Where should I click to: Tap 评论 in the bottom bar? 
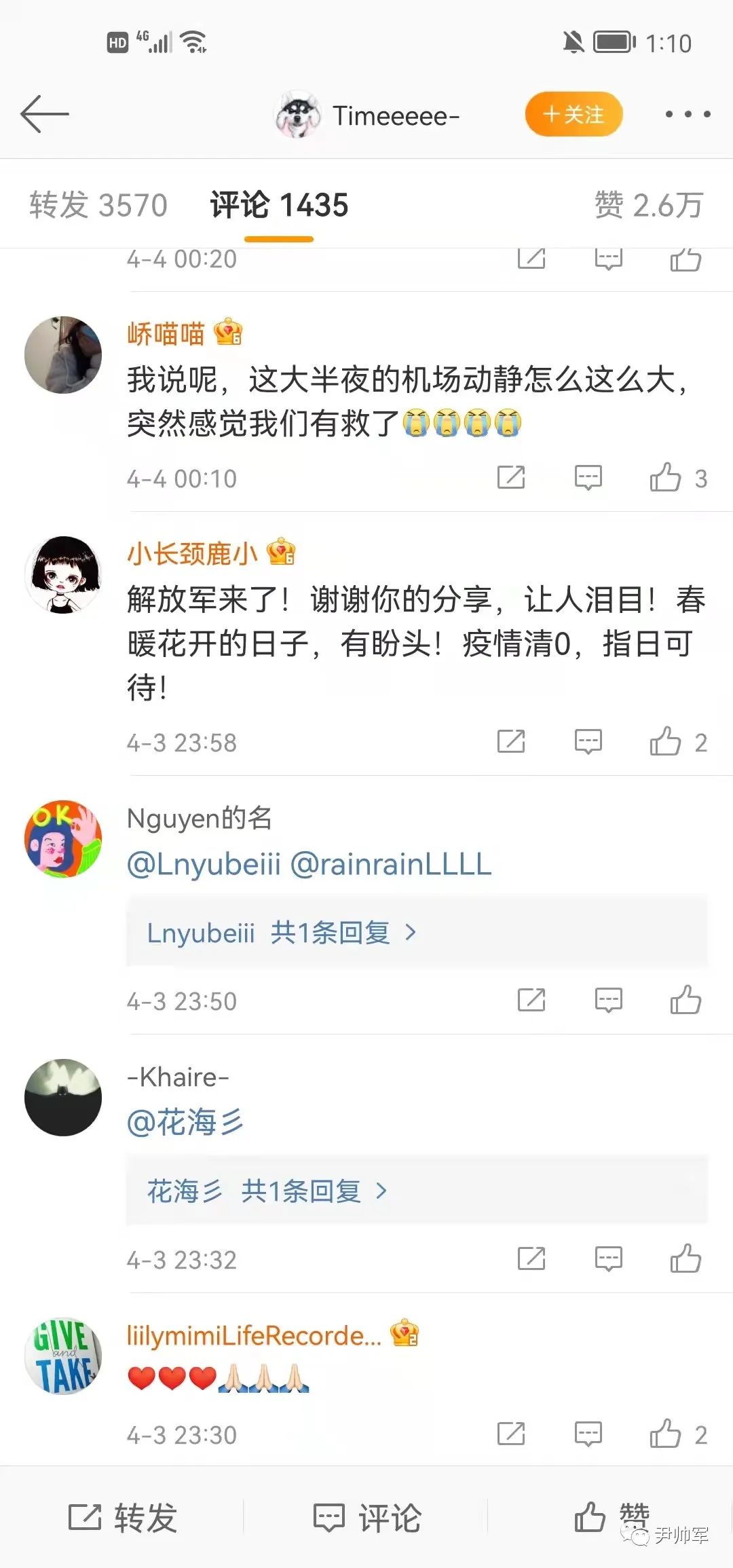[366, 1518]
